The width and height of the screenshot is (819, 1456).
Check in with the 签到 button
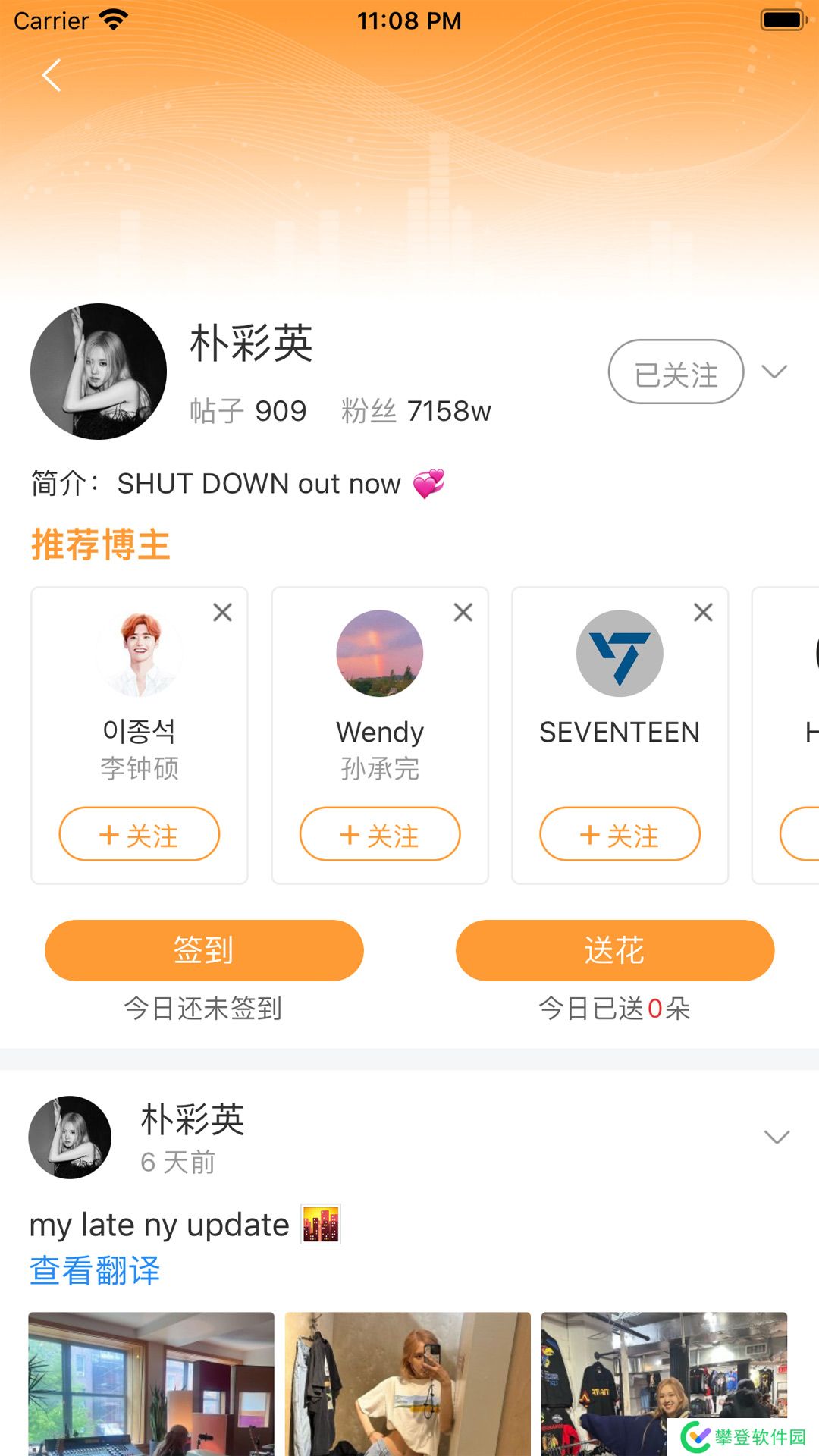coord(204,950)
